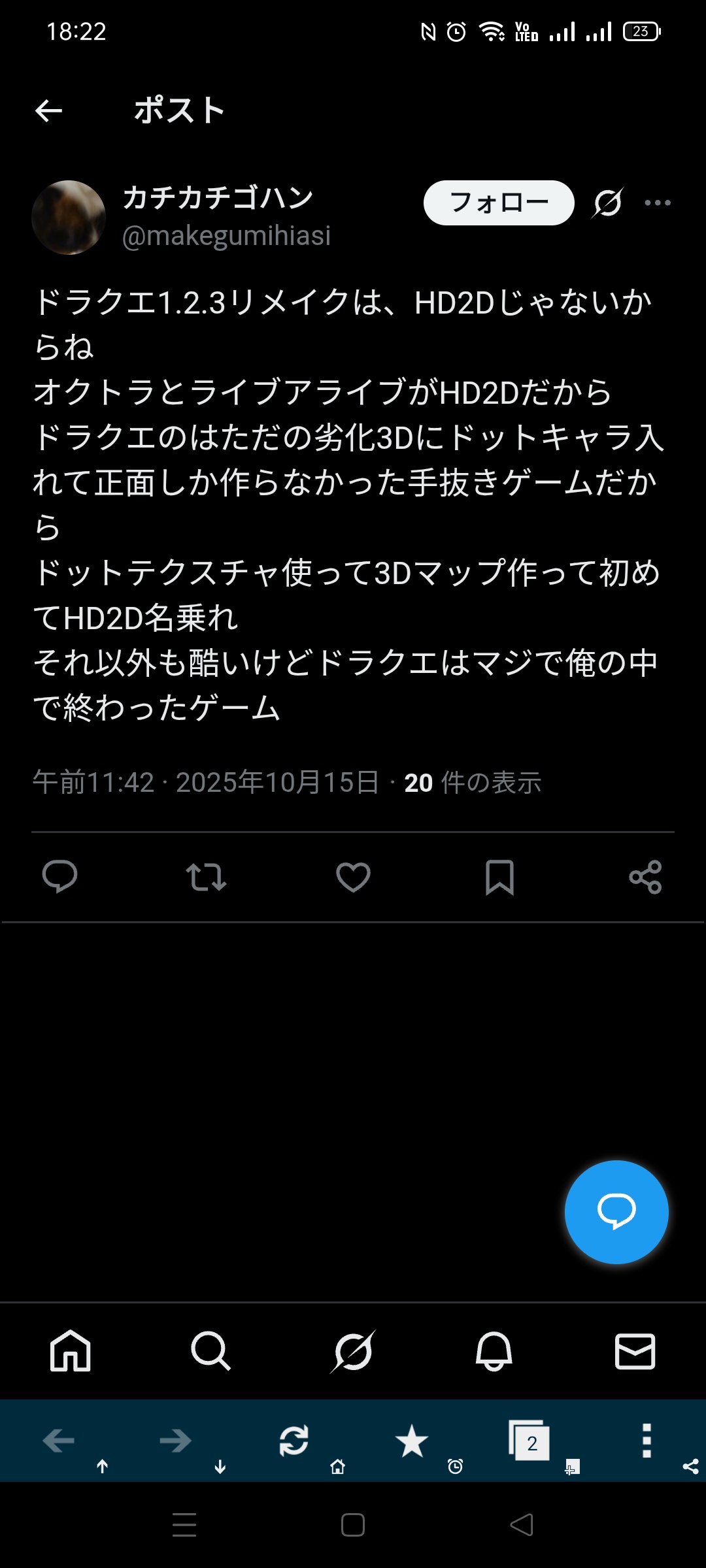Screen dimensions: 706x1568
Task: Go back from the post screen
Action: coord(48,111)
